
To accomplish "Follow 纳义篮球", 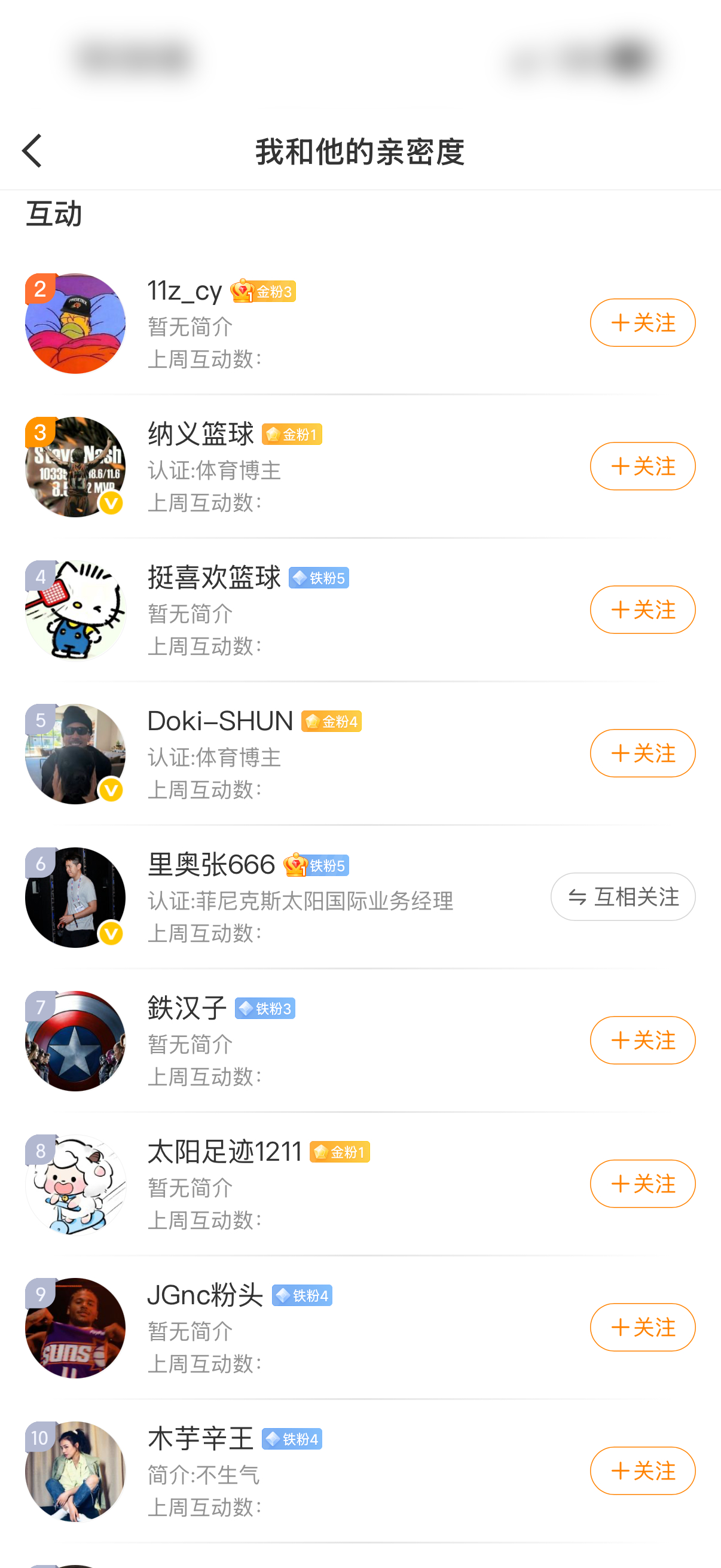I will (642, 466).
